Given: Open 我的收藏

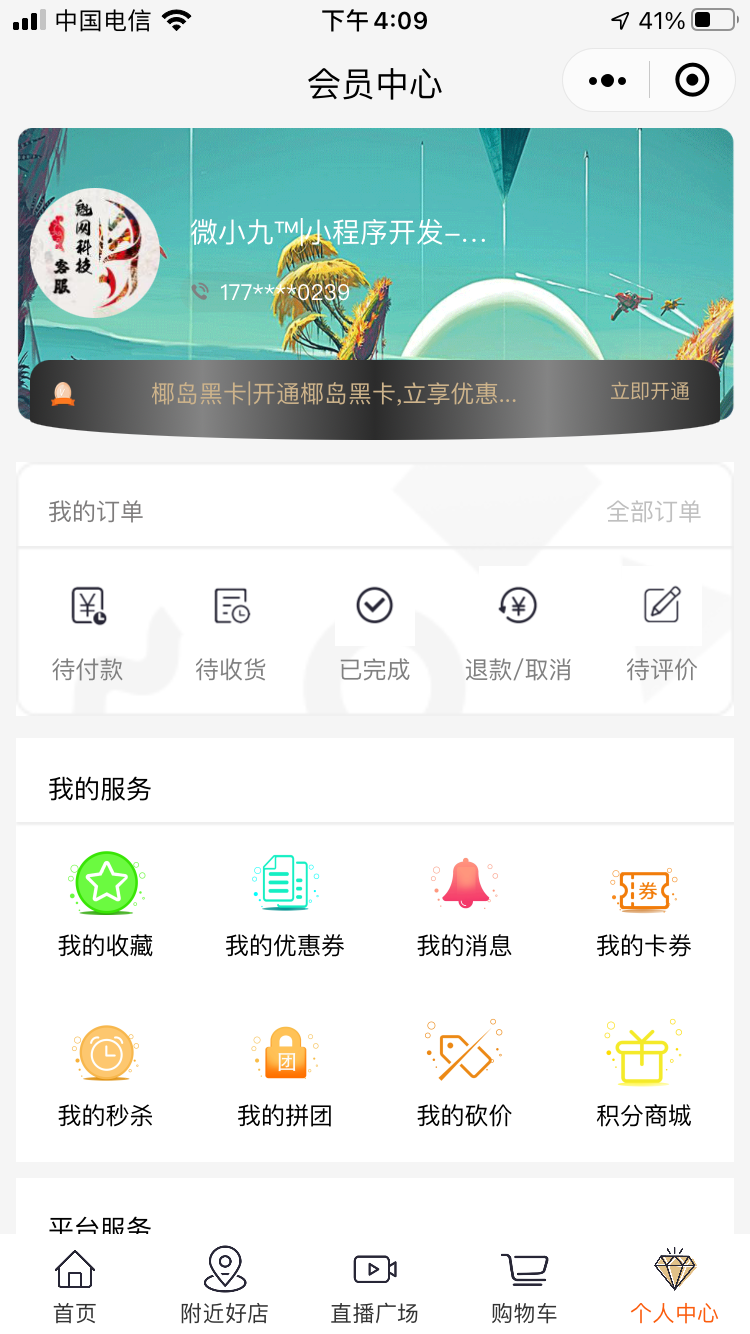Looking at the screenshot, I should (106, 905).
